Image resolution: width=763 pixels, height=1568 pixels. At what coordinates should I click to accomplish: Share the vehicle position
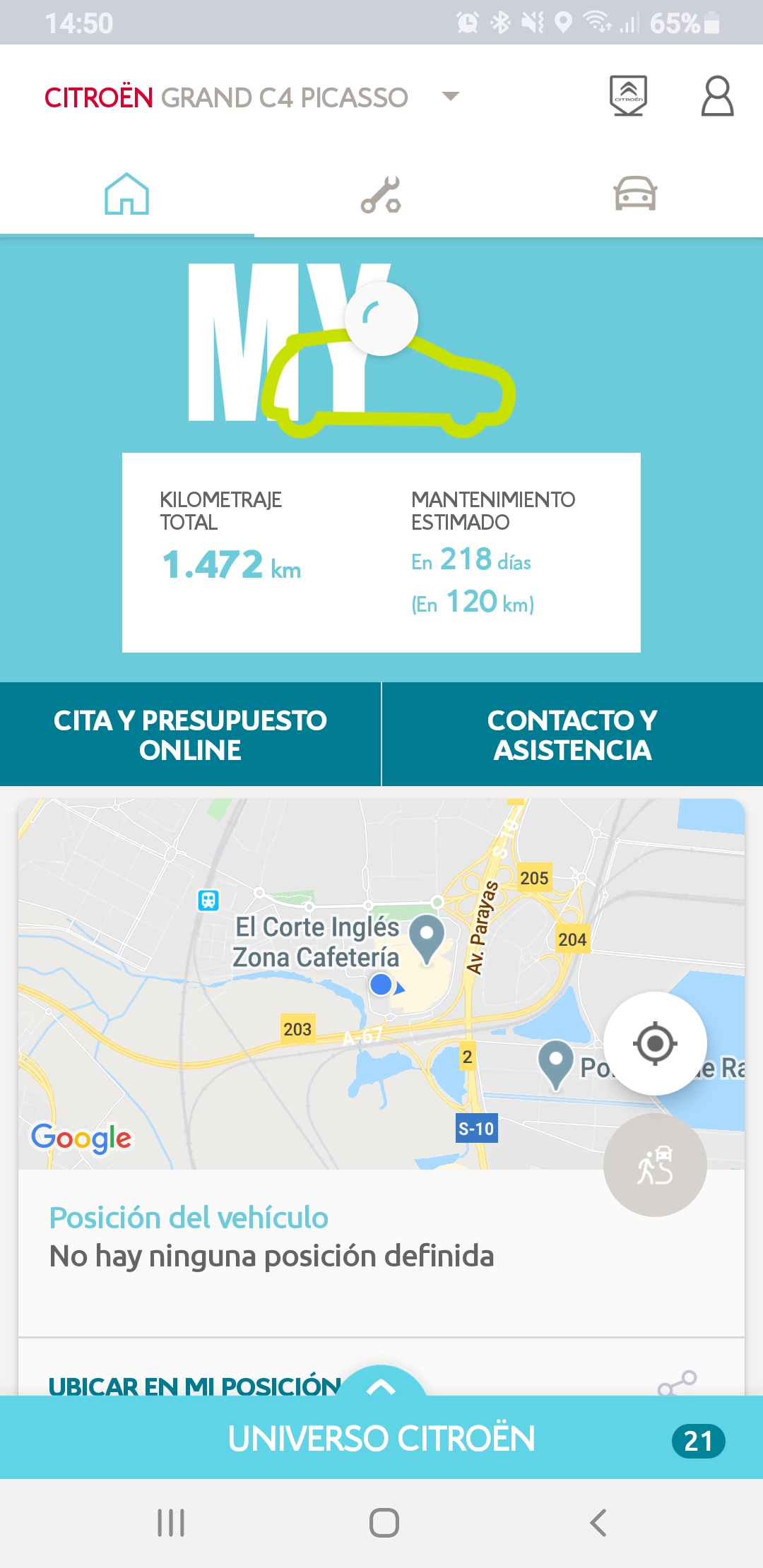click(x=677, y=1383)
